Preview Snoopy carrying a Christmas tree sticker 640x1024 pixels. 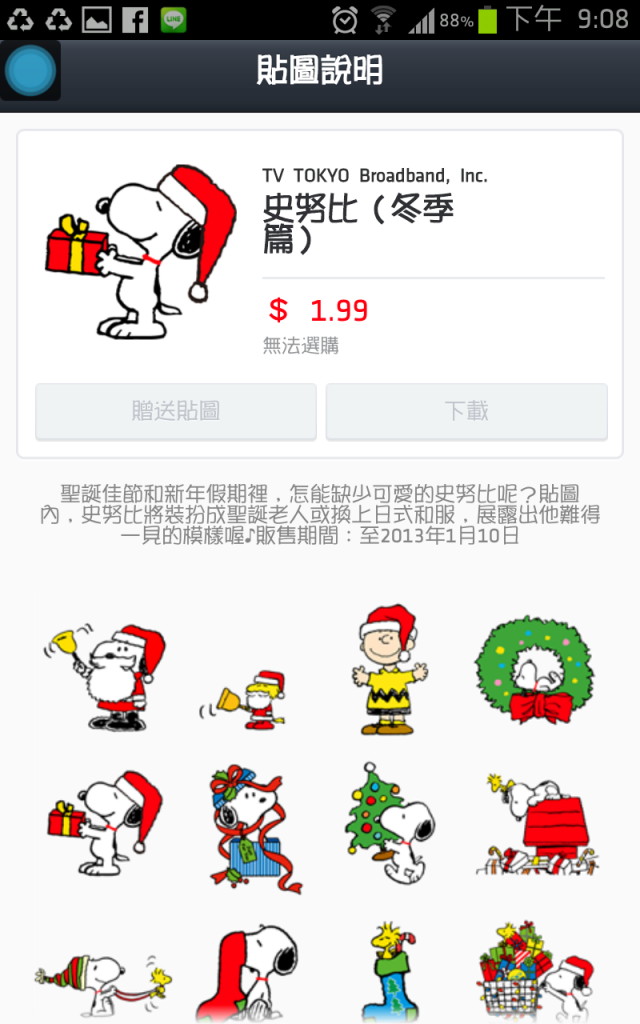390,822
